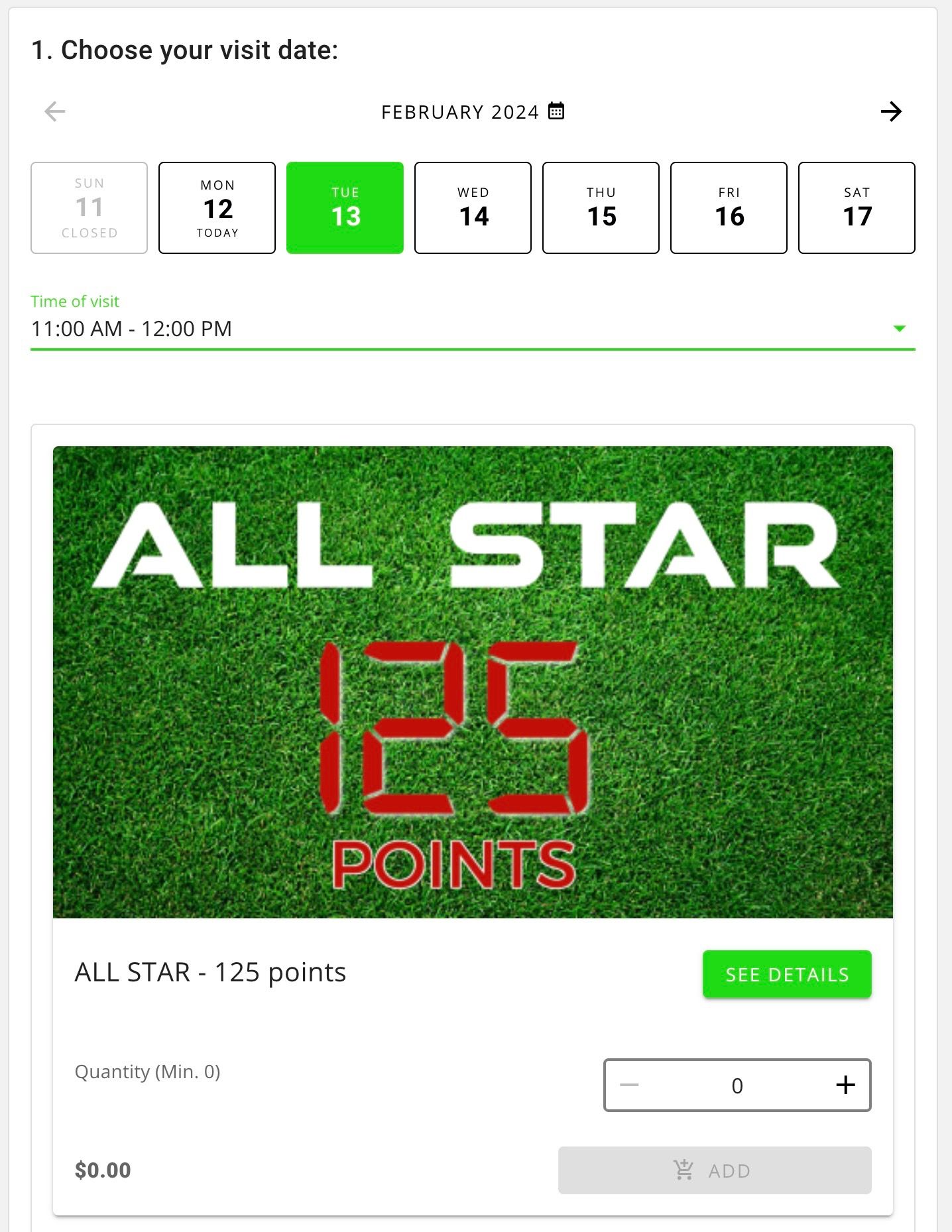Open the ALL STAR 125 points image
The height and width of the screenshot is (1232, 952).
click(473, 682)
